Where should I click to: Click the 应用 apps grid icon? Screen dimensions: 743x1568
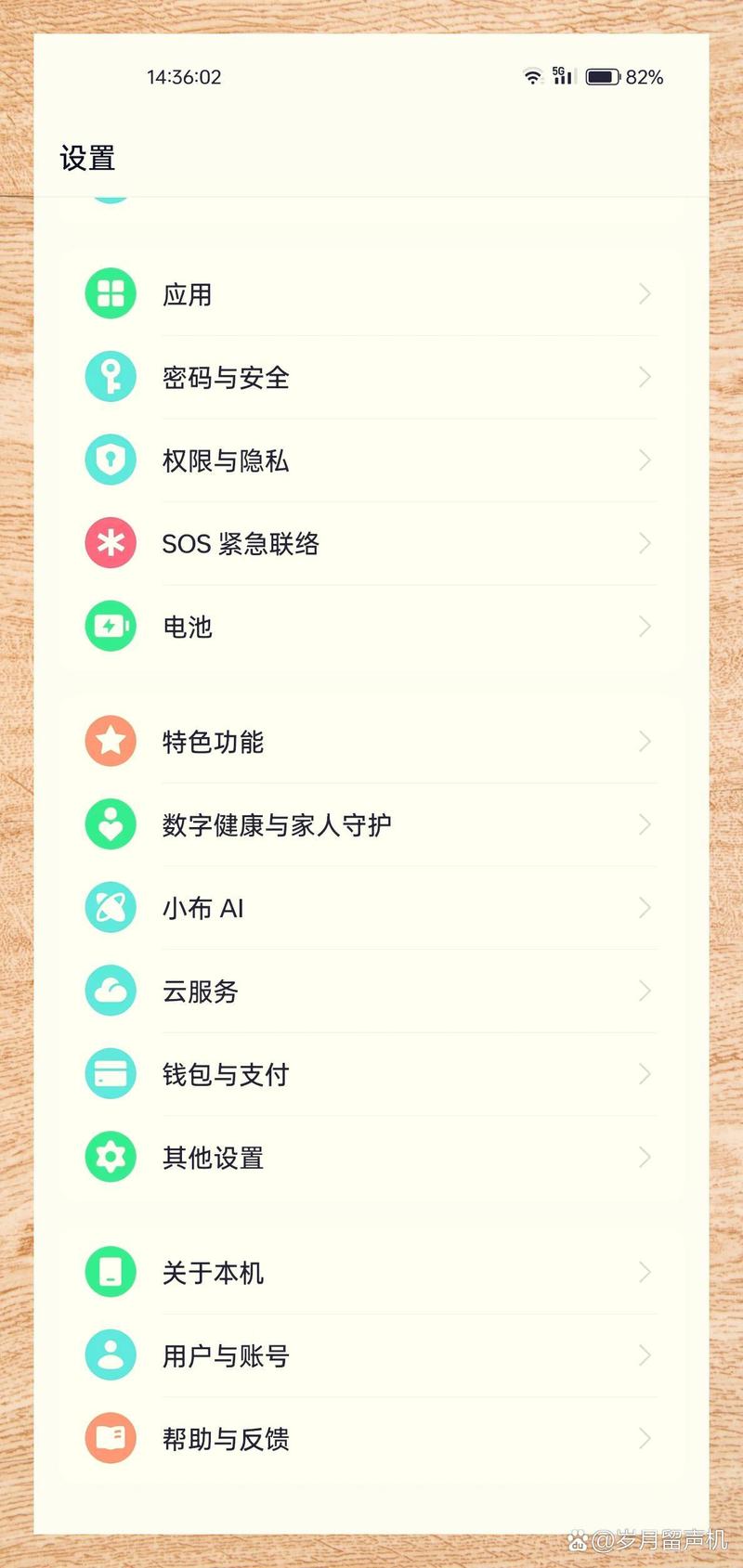pyautogui.click(x=111, y=293)
